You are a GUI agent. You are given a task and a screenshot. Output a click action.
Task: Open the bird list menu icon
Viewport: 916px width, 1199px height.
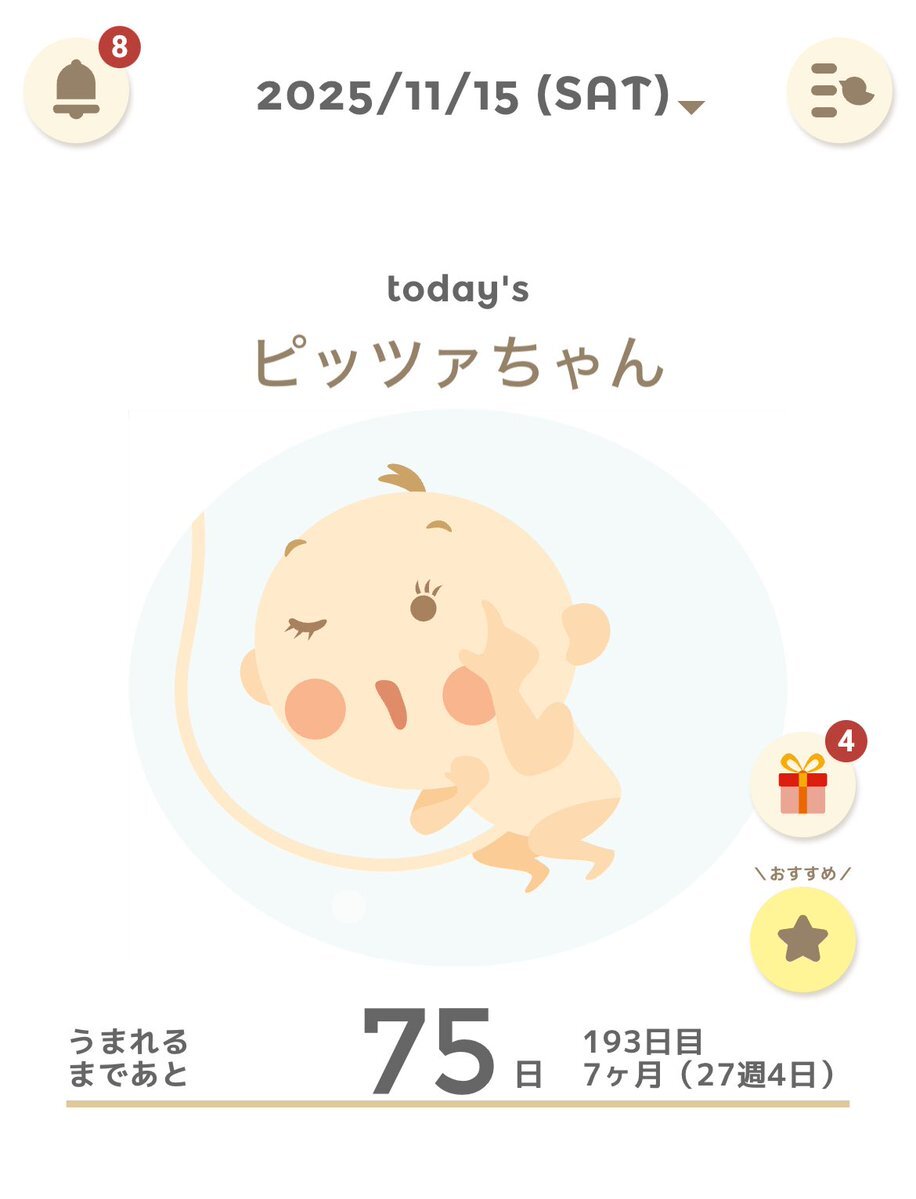point(840,92)
